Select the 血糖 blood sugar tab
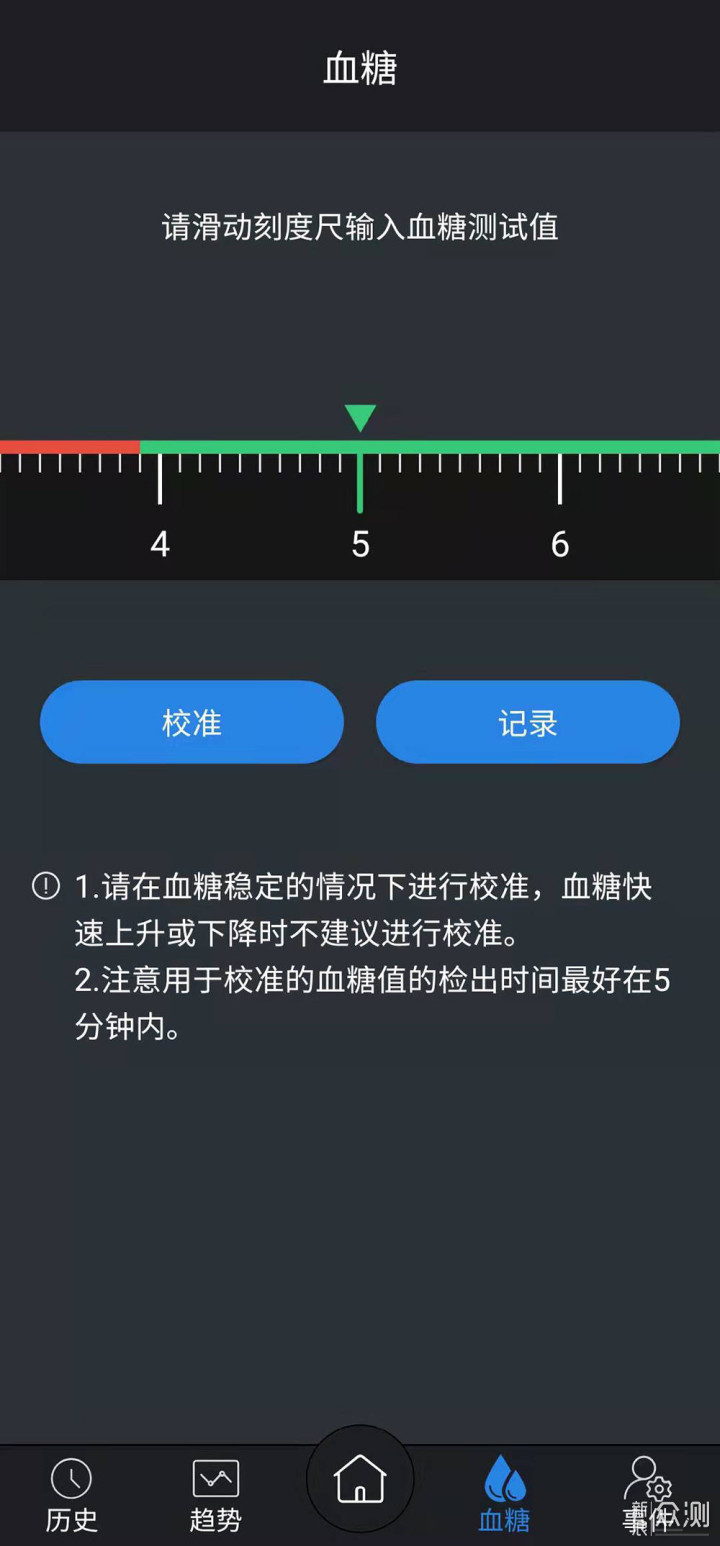Screen dimensions: 720x1546 point(504,1495)
